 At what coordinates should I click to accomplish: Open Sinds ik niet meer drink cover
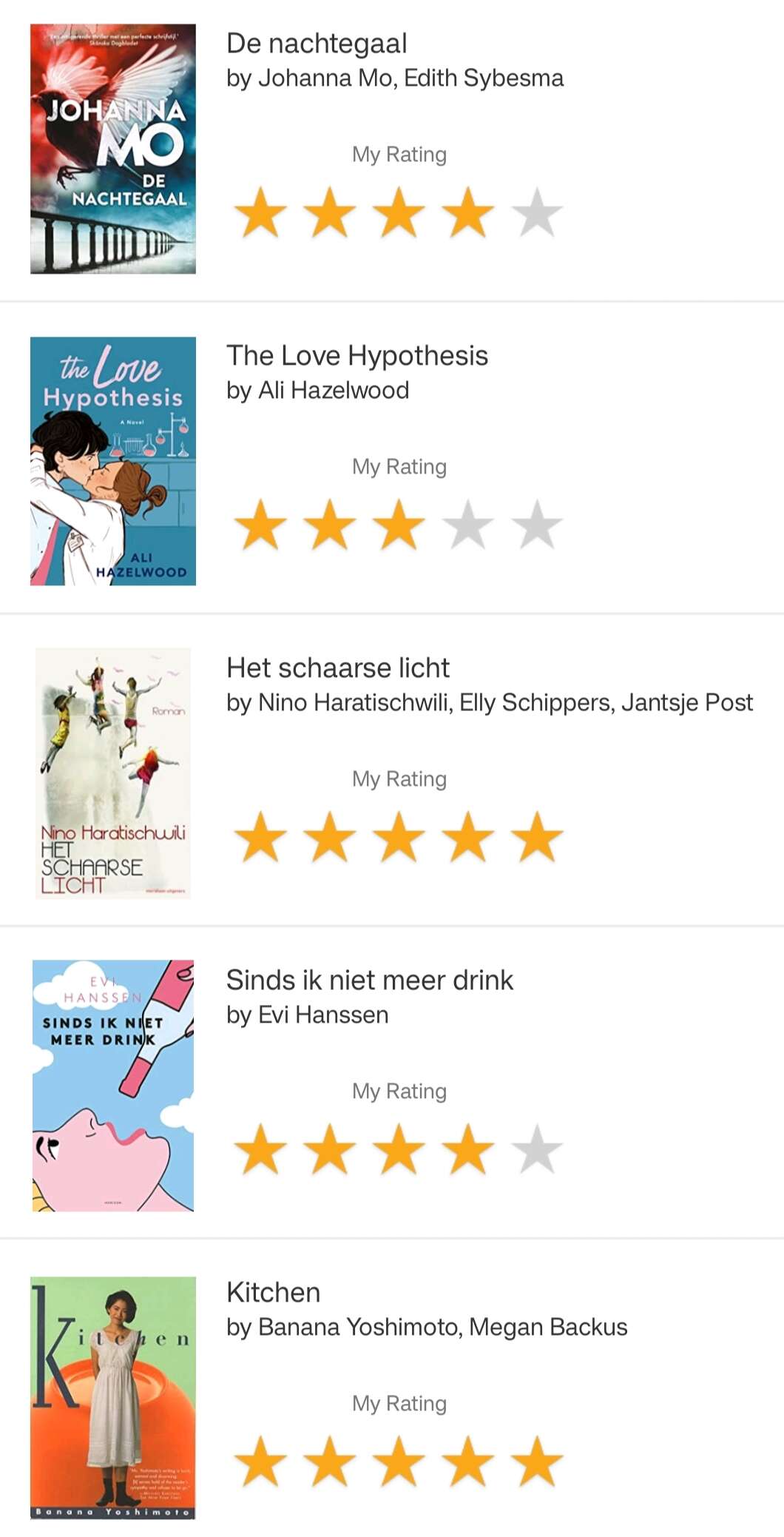[113, 1086]
